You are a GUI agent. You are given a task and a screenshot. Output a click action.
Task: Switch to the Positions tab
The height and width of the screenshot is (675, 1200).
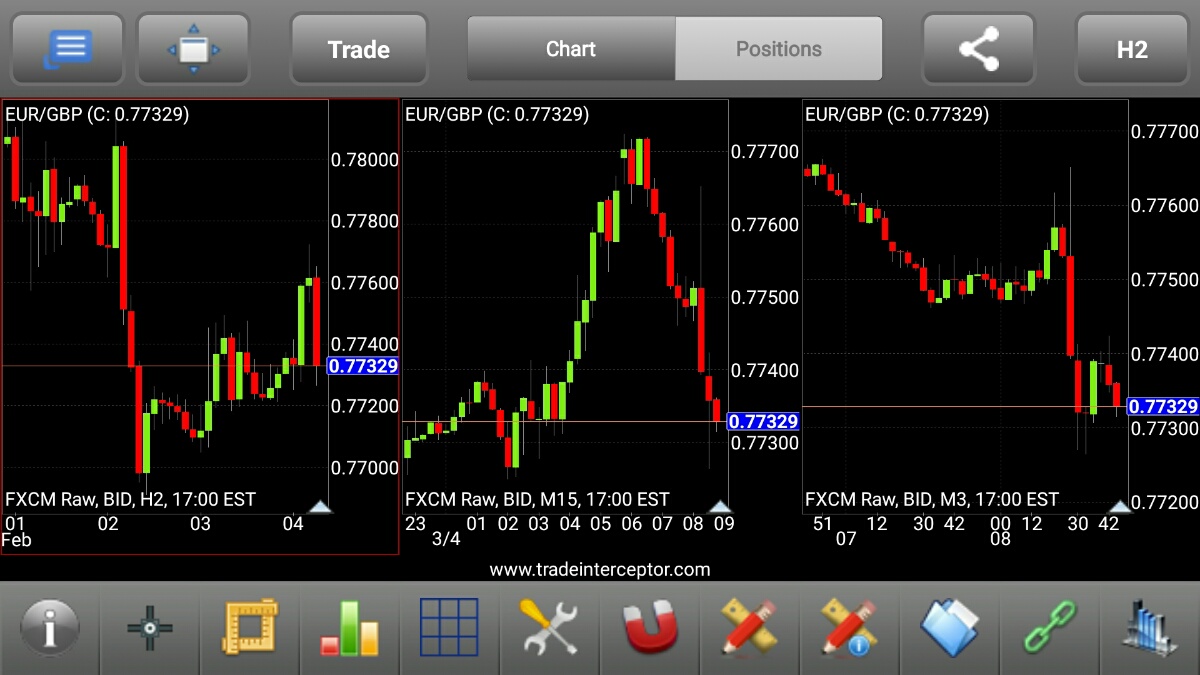tap(778, 49)
